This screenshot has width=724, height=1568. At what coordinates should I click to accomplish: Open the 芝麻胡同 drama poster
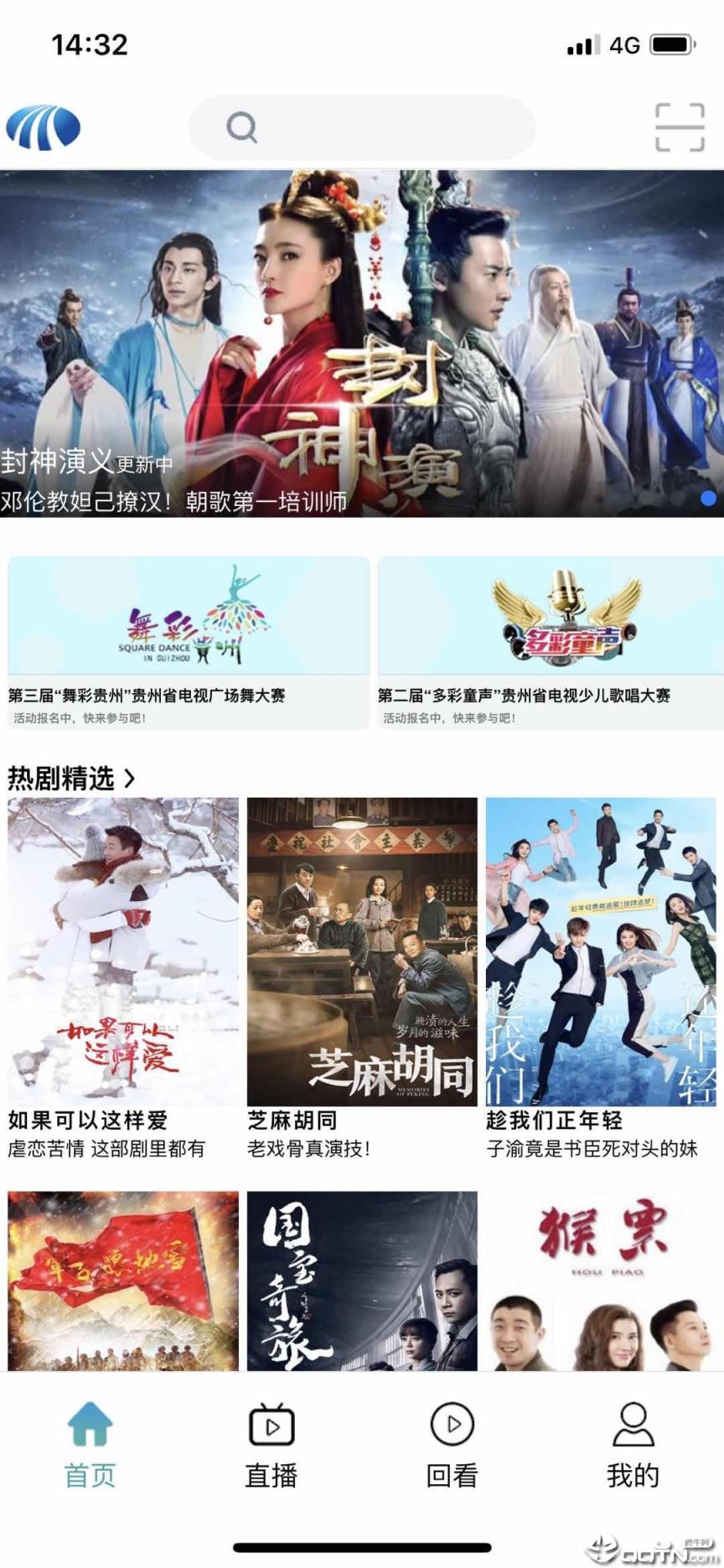coord(362,947)
